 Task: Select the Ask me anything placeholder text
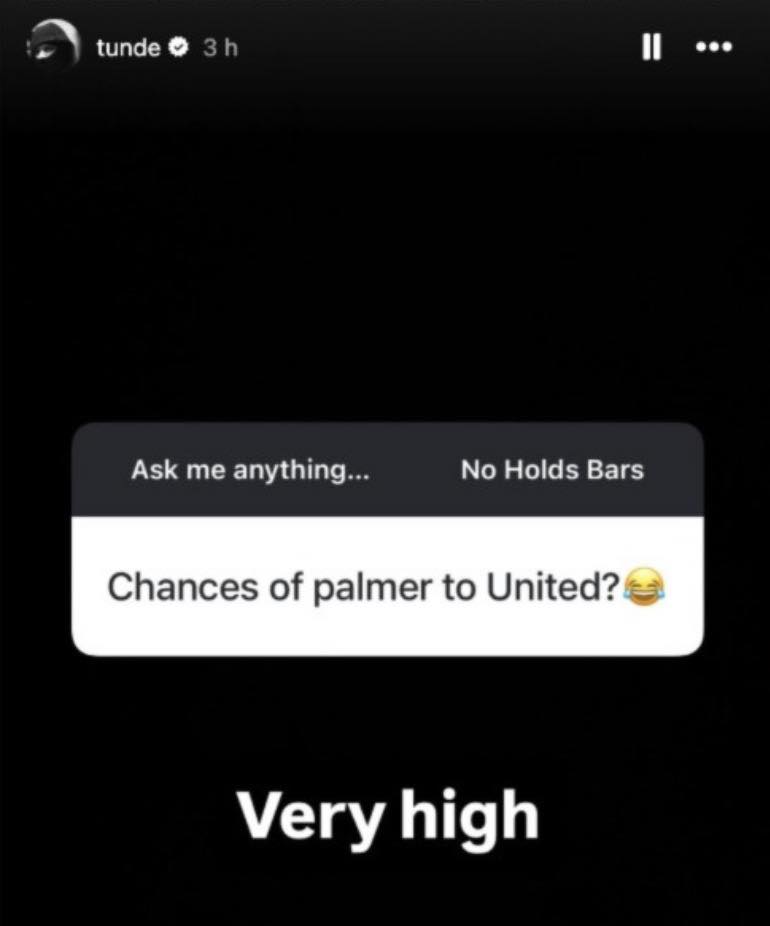pyautogui.click(x=251, y=469)
